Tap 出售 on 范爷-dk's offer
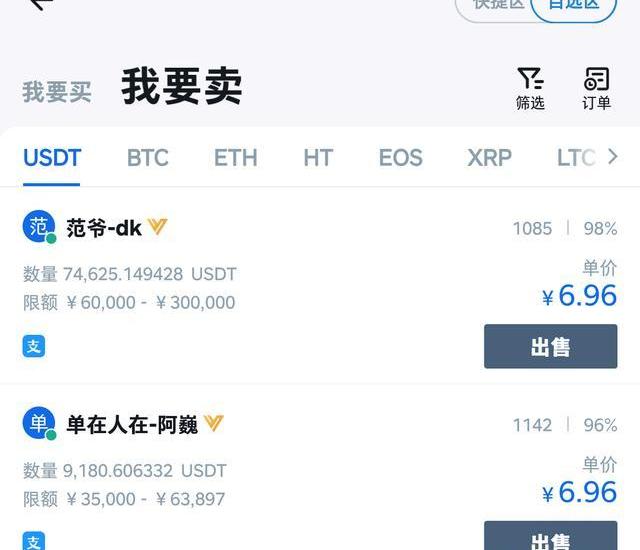Screen dimensions: 640x550 (x=550, y=346)
